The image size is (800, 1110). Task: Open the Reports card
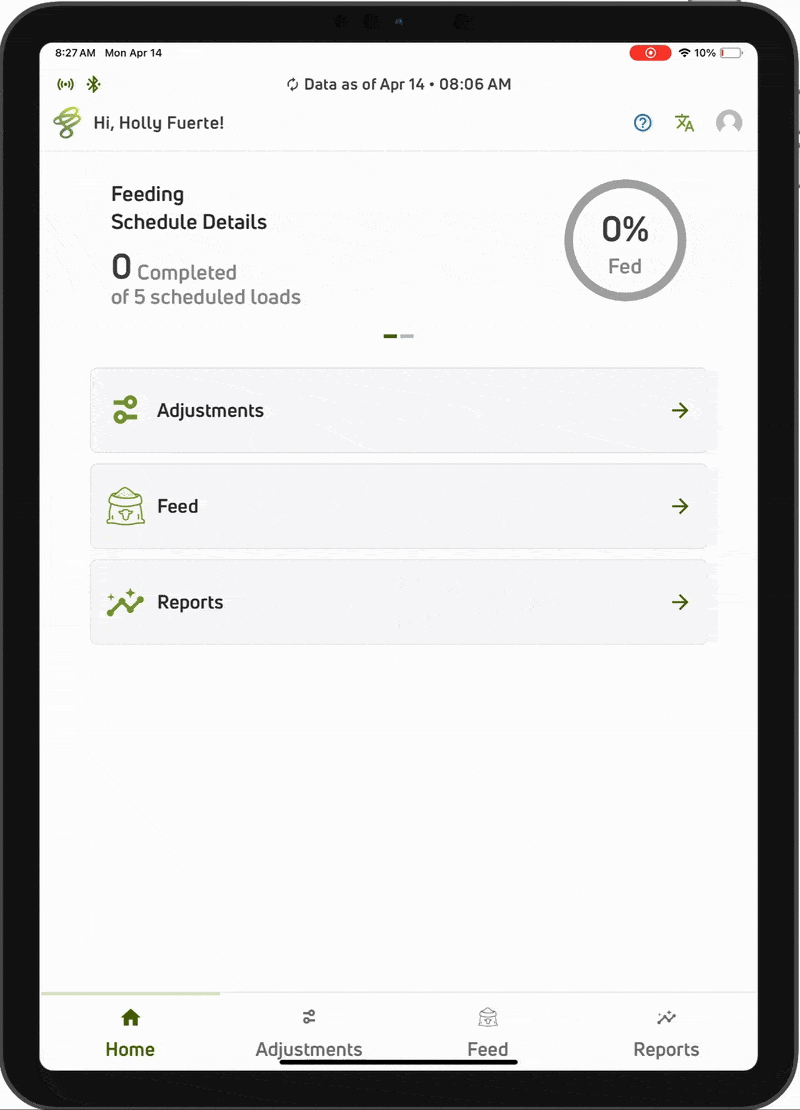[398, 602]
